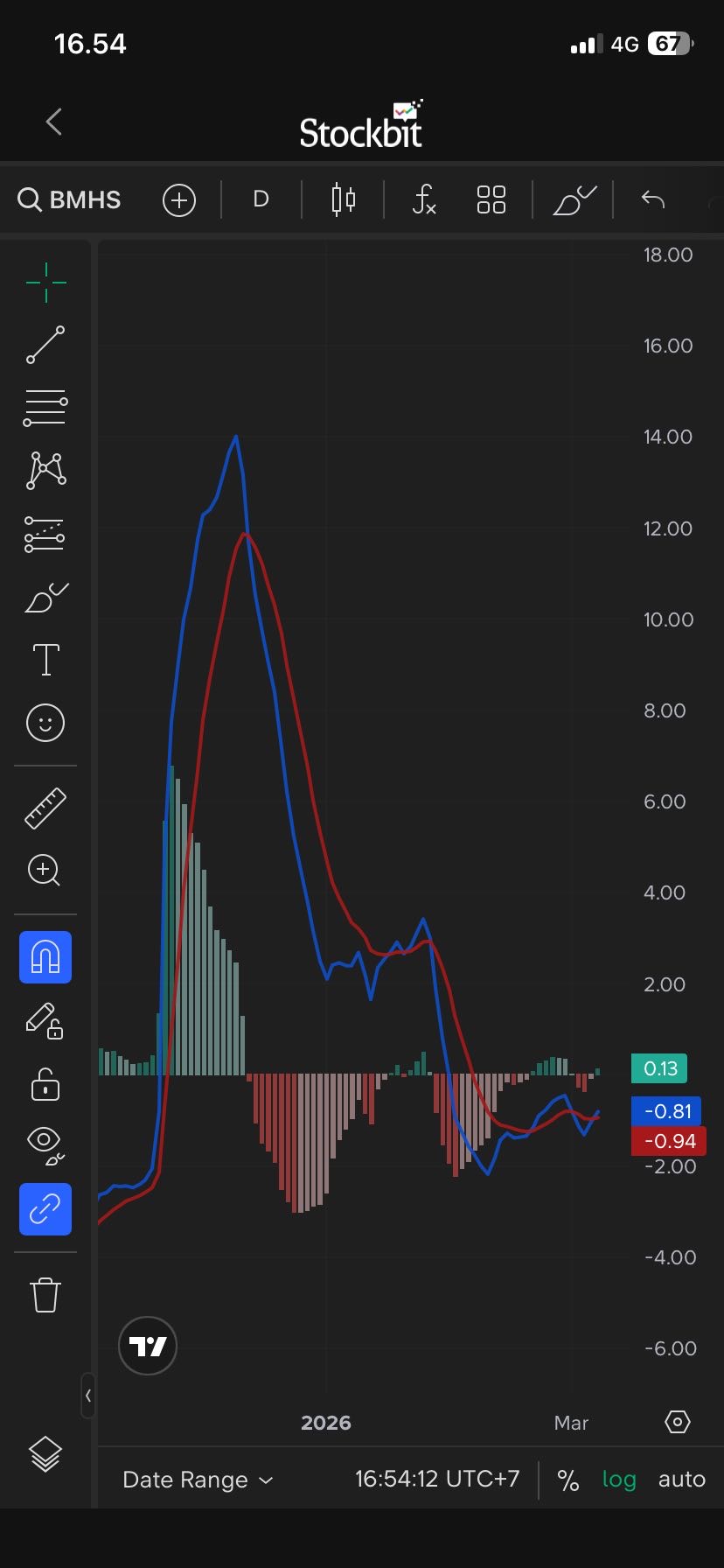Activate the zoom in tool
The image size is (724, 1568).
[x=45, y=871]
